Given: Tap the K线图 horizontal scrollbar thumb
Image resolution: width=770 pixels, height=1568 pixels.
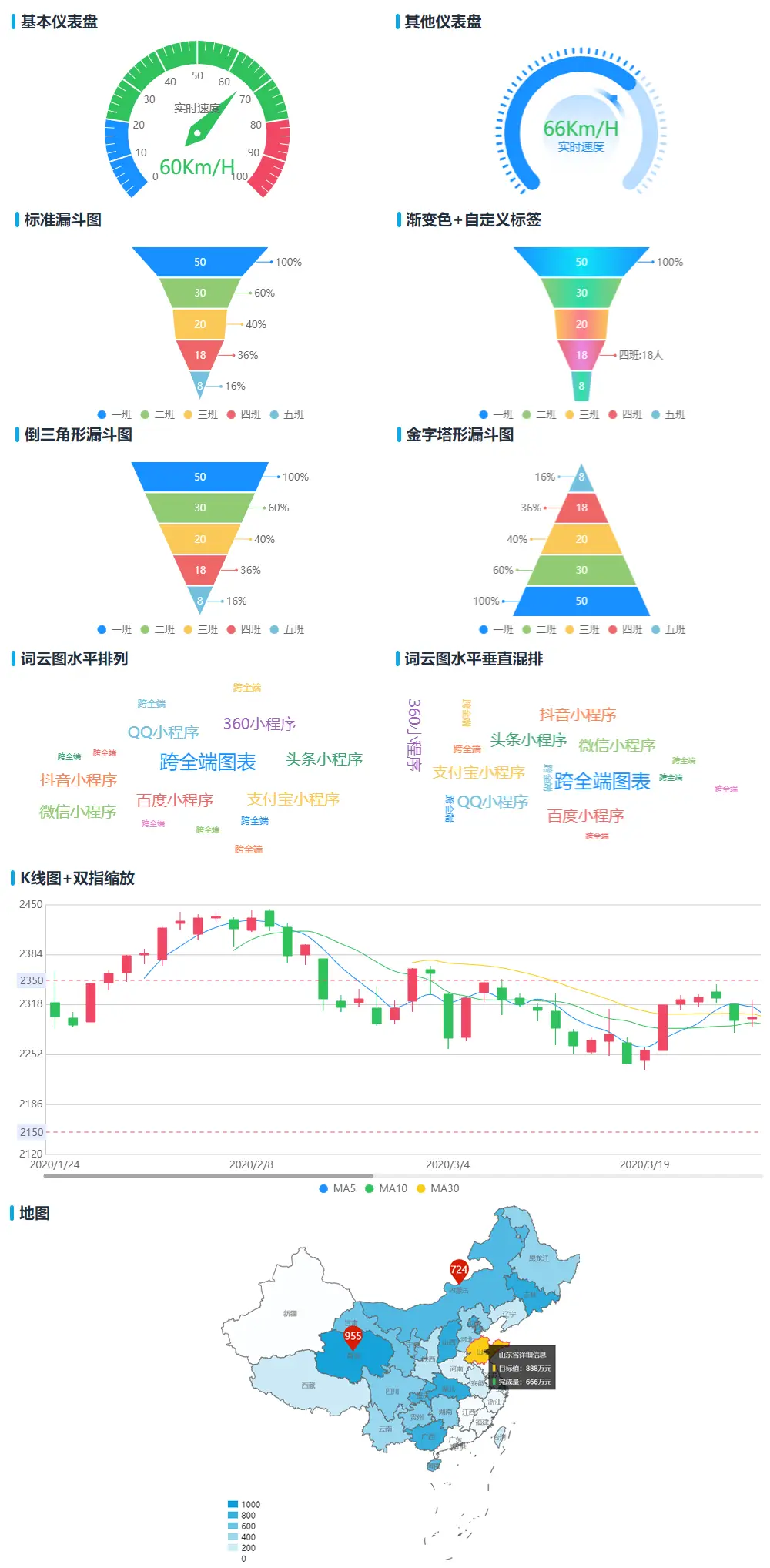Looking at the screenshot, I should tap(208, 1176).
